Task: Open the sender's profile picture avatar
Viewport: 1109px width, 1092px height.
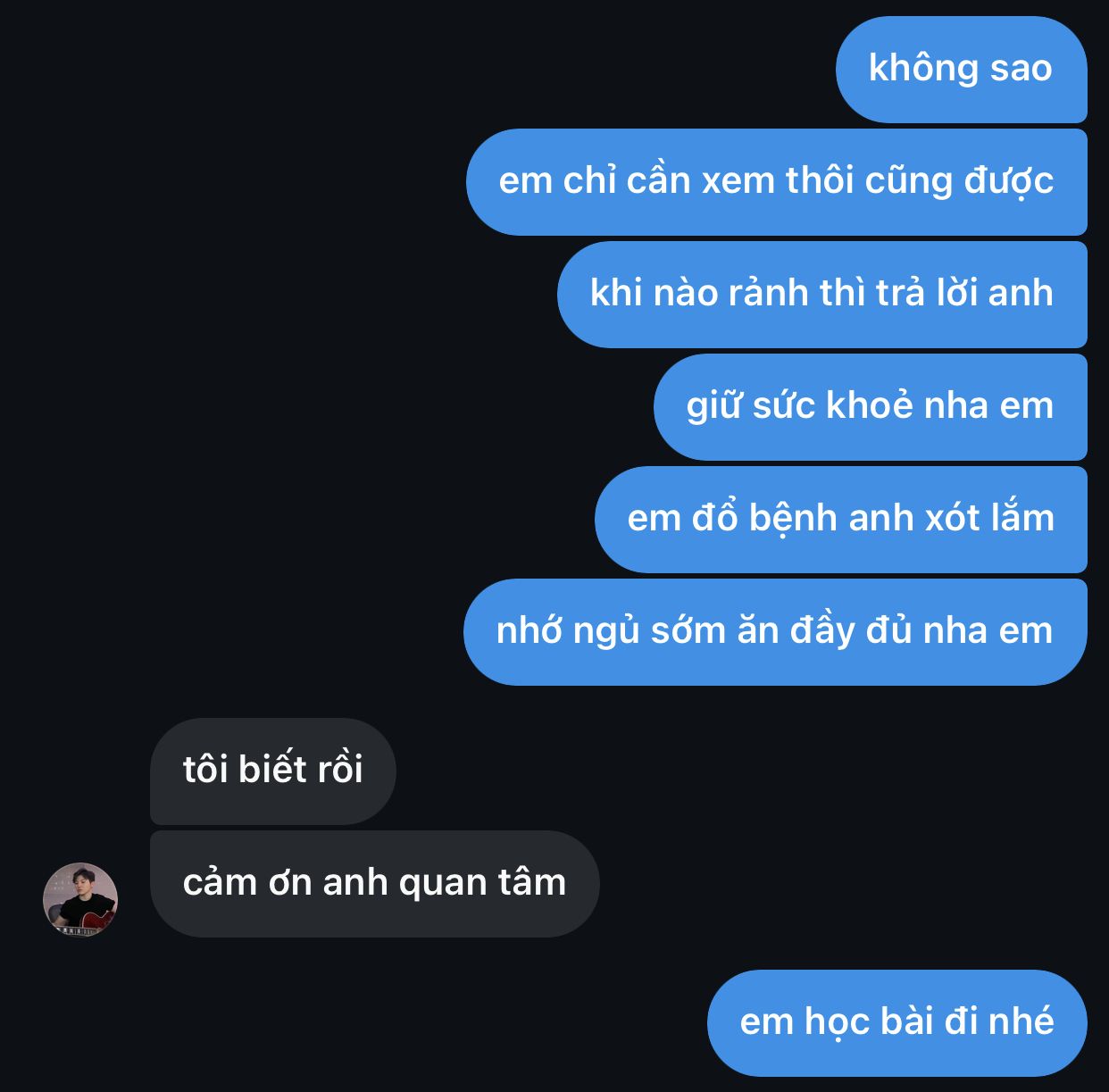Action: point(80,899)
